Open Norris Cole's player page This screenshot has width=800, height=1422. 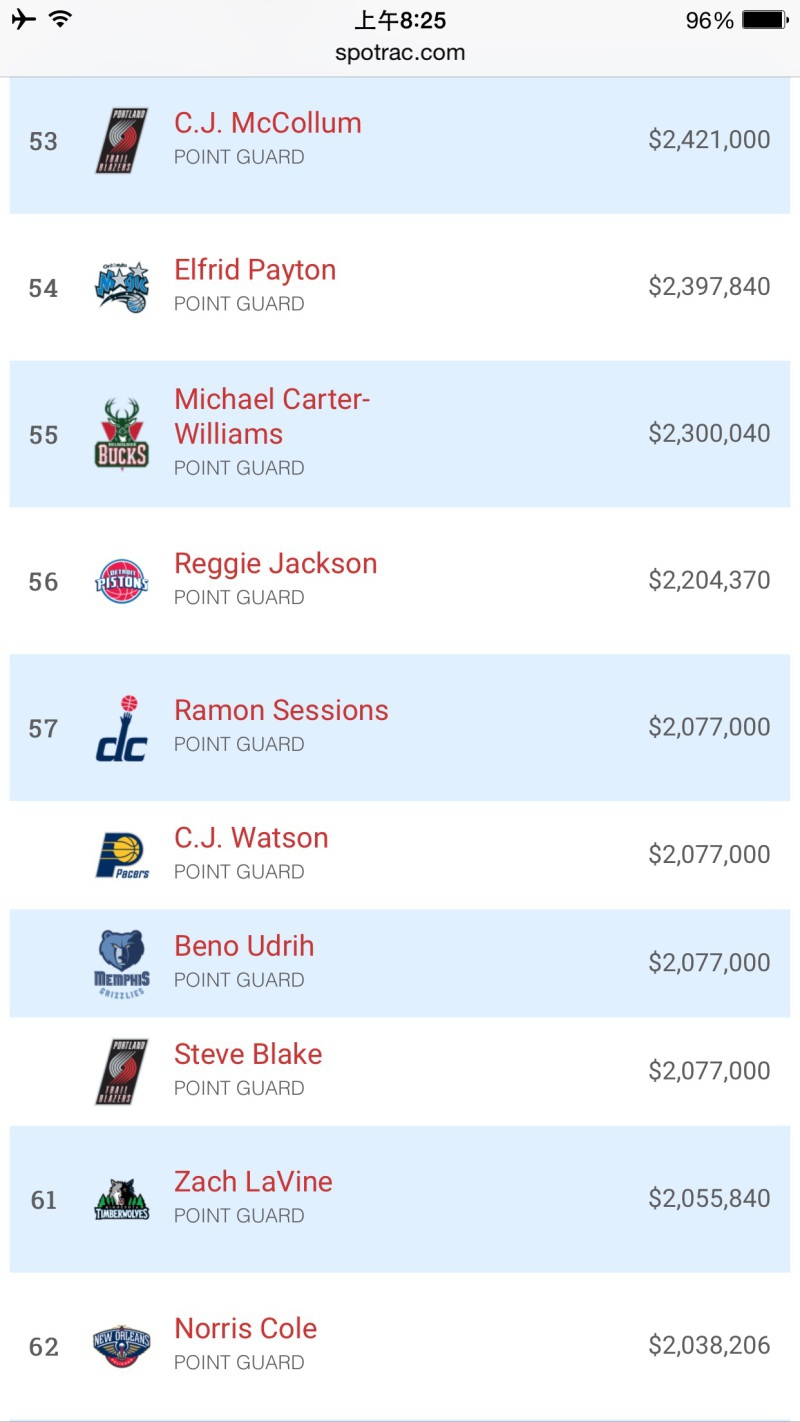point(246,1329)
